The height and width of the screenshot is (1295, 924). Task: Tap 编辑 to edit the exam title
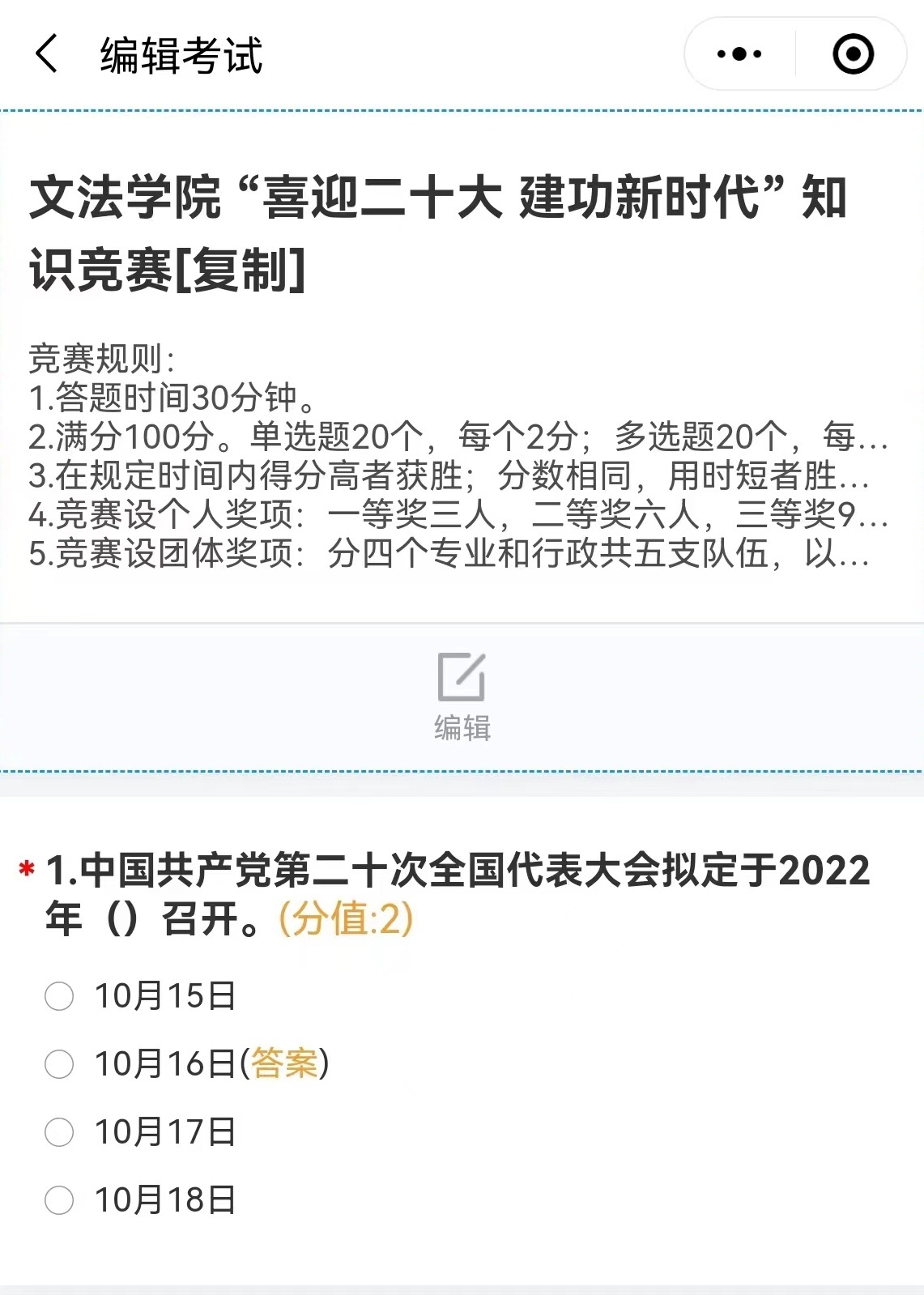(x=462, y=696)
